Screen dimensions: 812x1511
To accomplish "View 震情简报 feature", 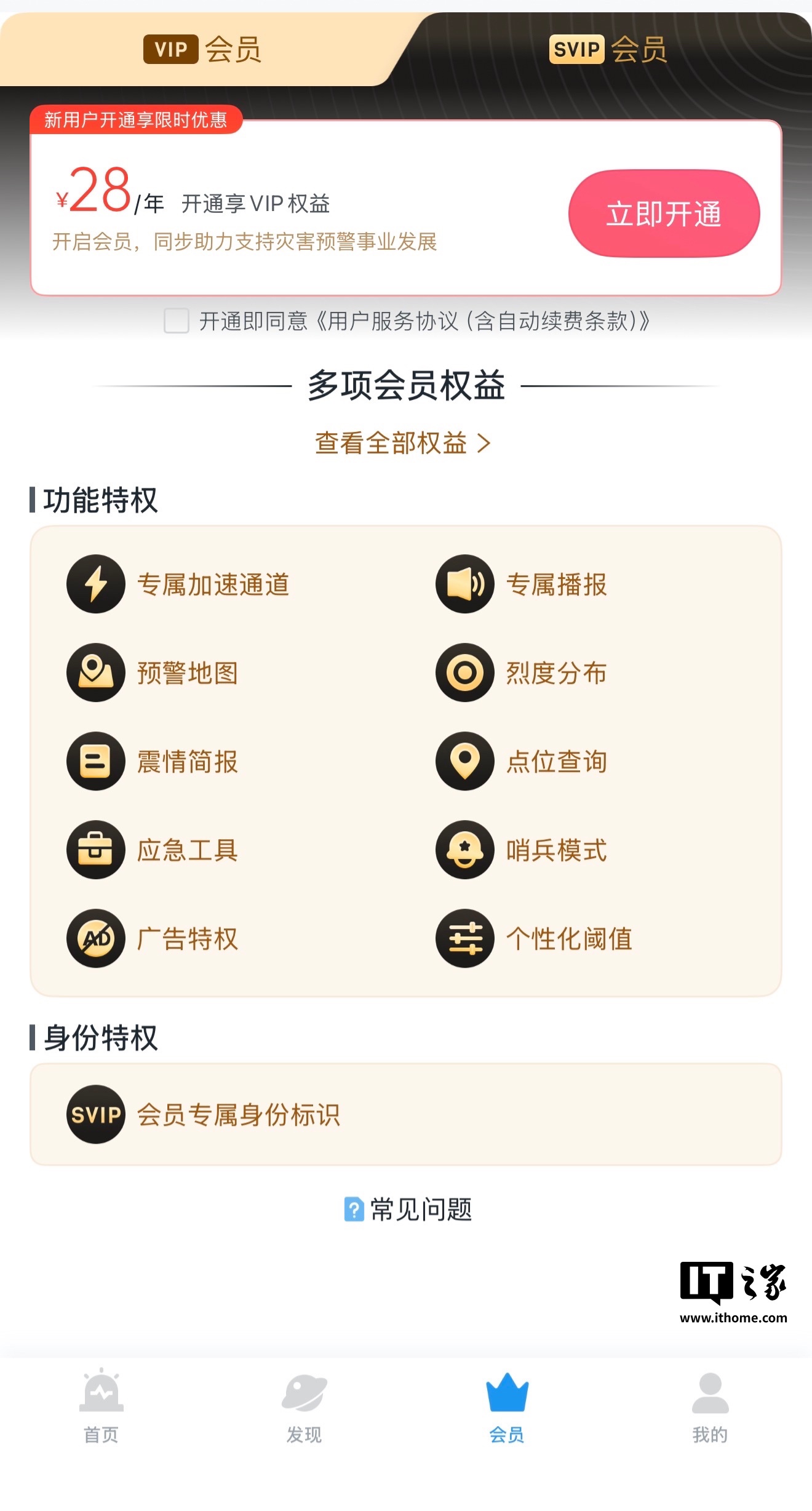I will pyautogui.click(x=153, y=761).
